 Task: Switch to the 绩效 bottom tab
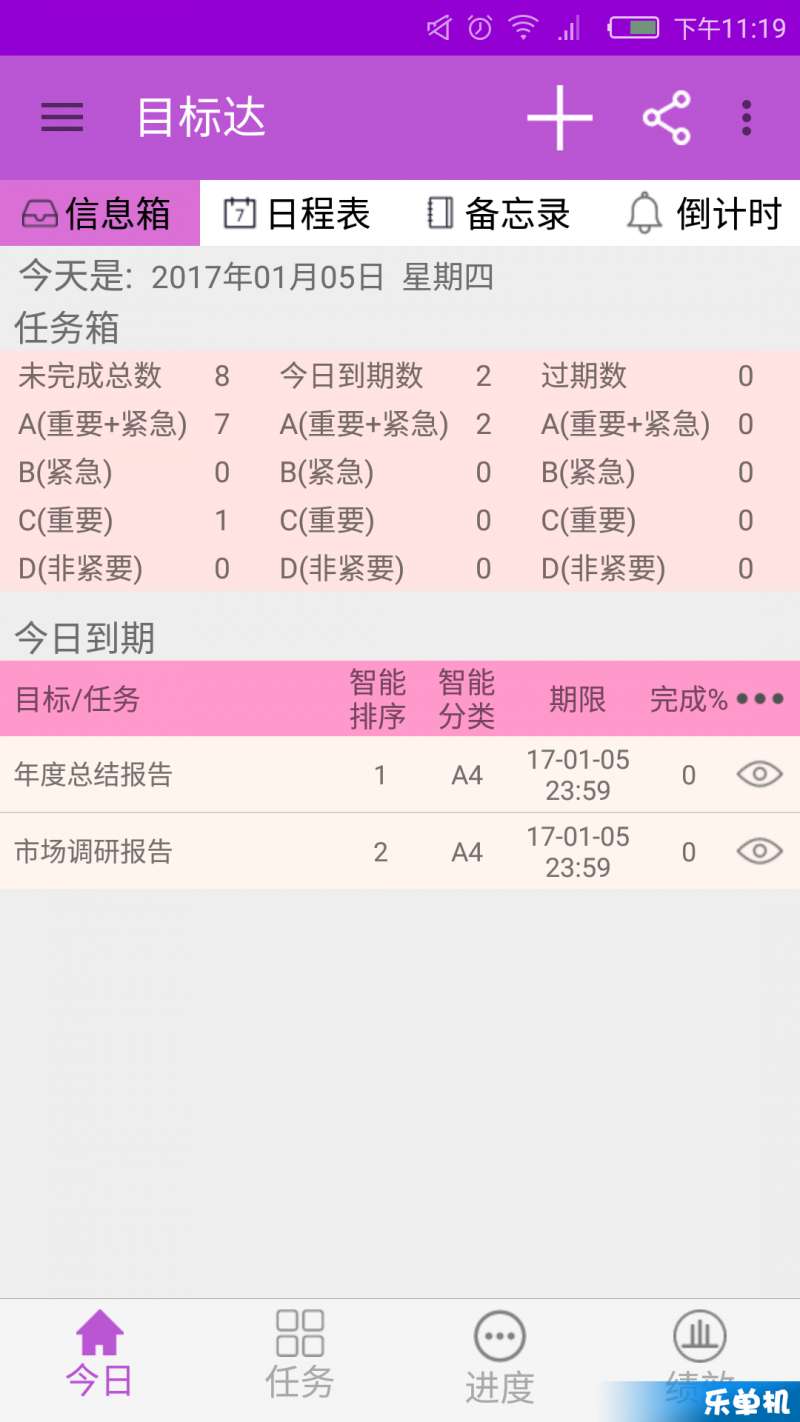[x=700, y=1350]
